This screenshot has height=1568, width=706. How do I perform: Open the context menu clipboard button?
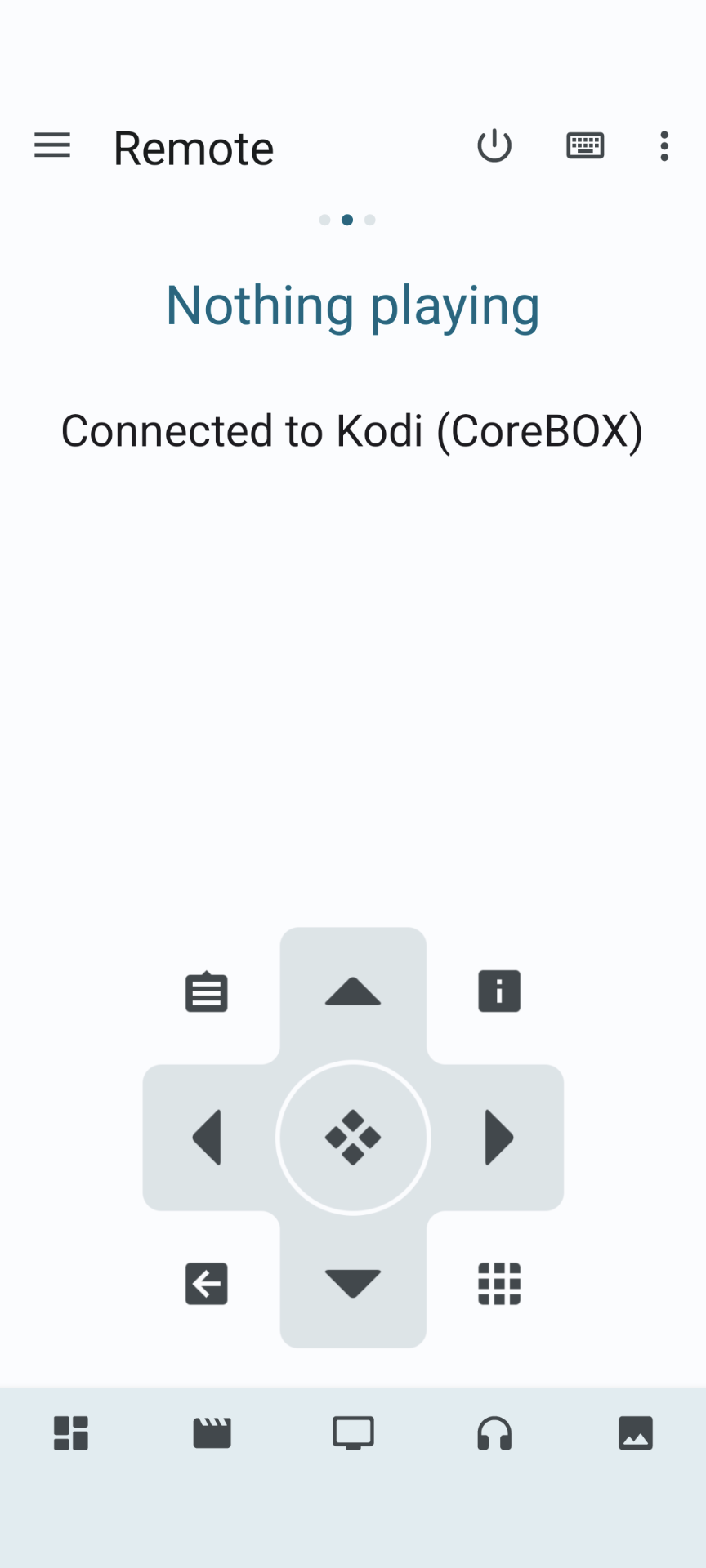(207, 991)
